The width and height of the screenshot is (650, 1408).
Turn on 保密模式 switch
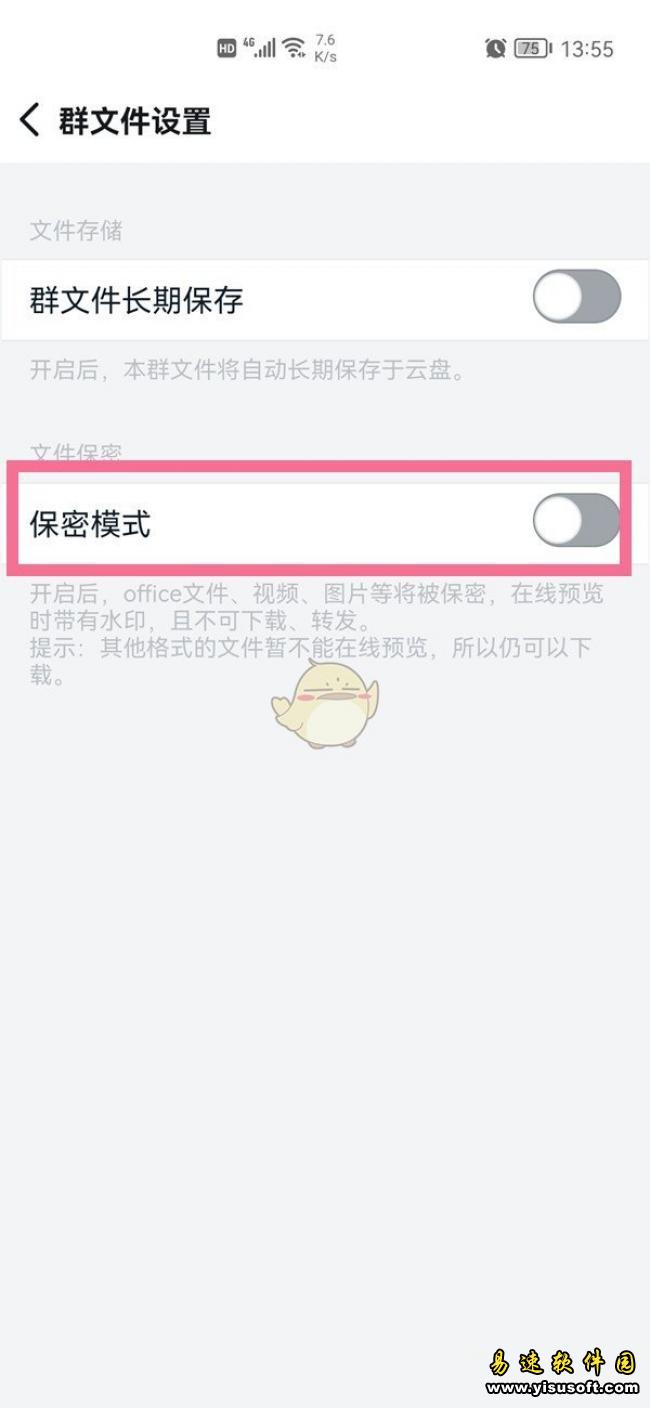pyautogui.click(x=576, y=520)
